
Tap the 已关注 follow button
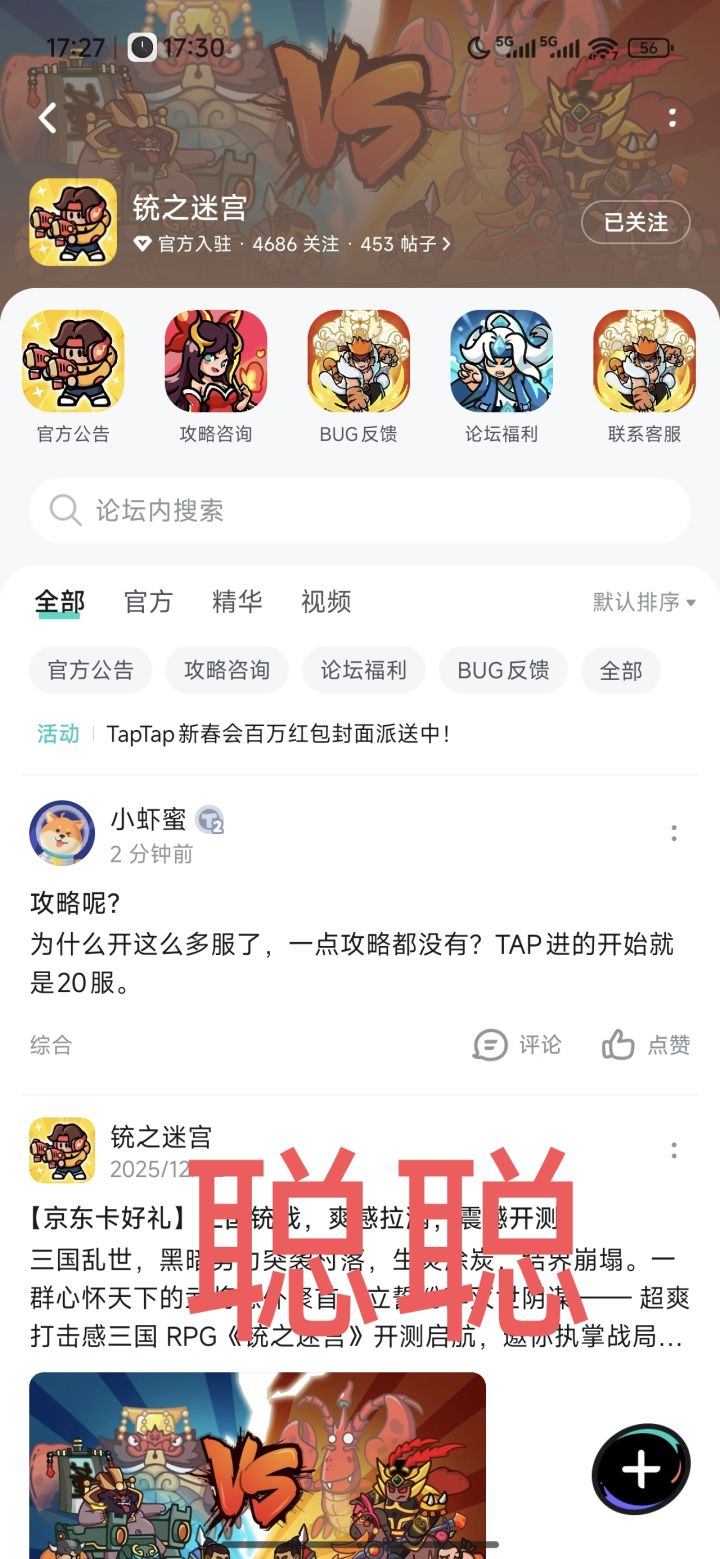(635, 222)
